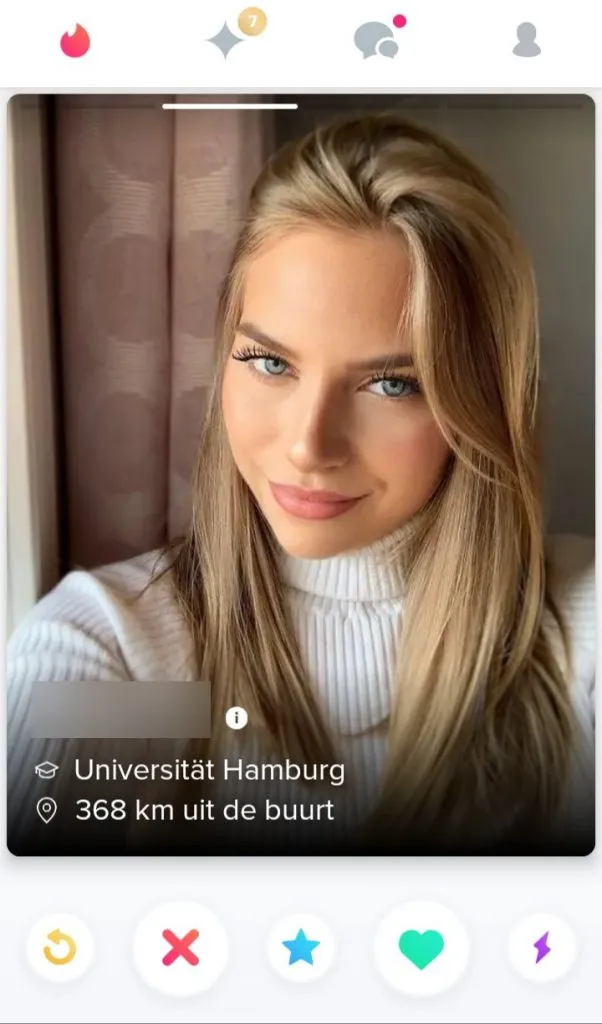Switch to the messages tab

pyautogui.click(x=376, y=40)
